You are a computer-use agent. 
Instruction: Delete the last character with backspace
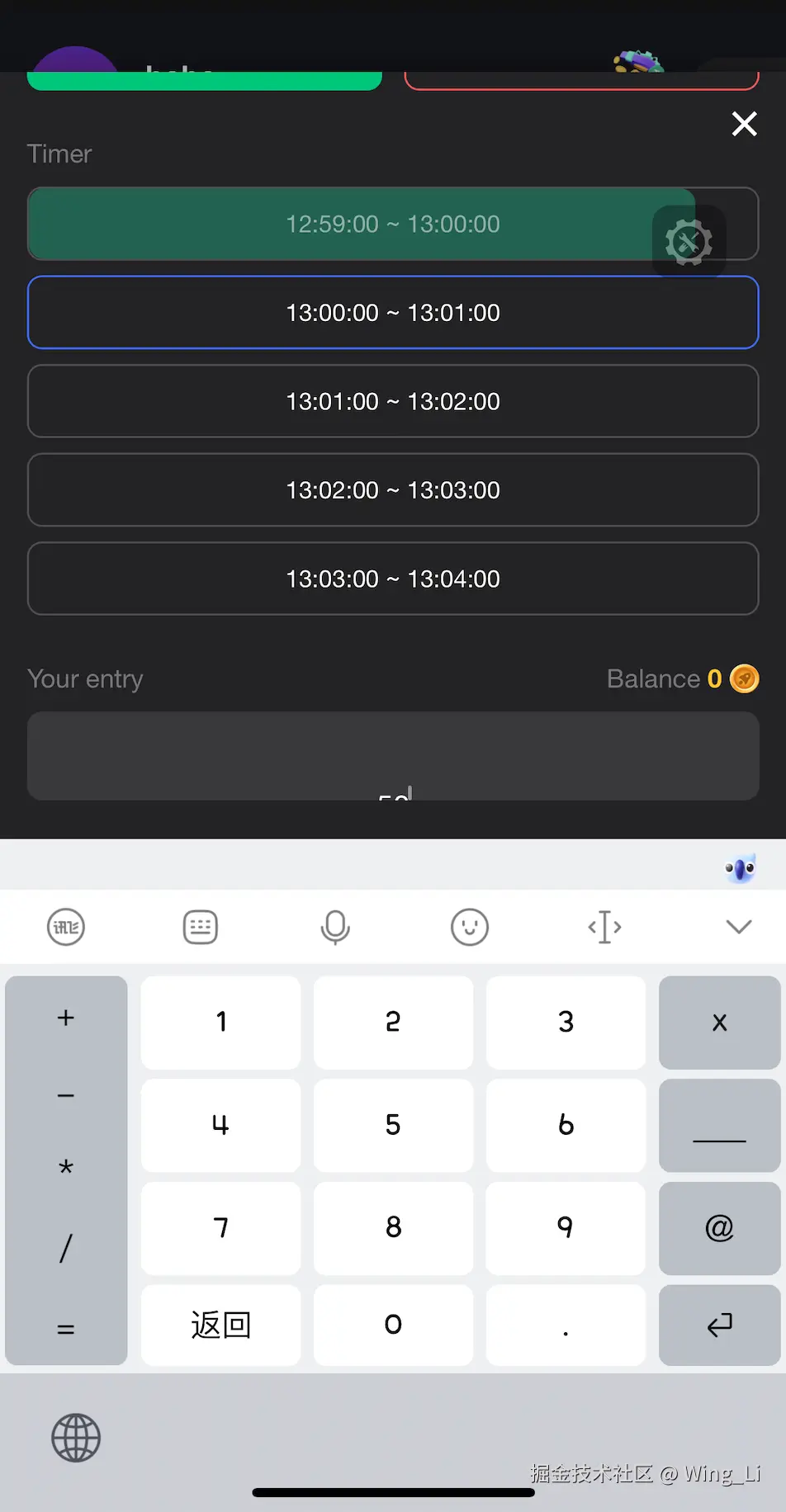click(x=719, y=1023)
